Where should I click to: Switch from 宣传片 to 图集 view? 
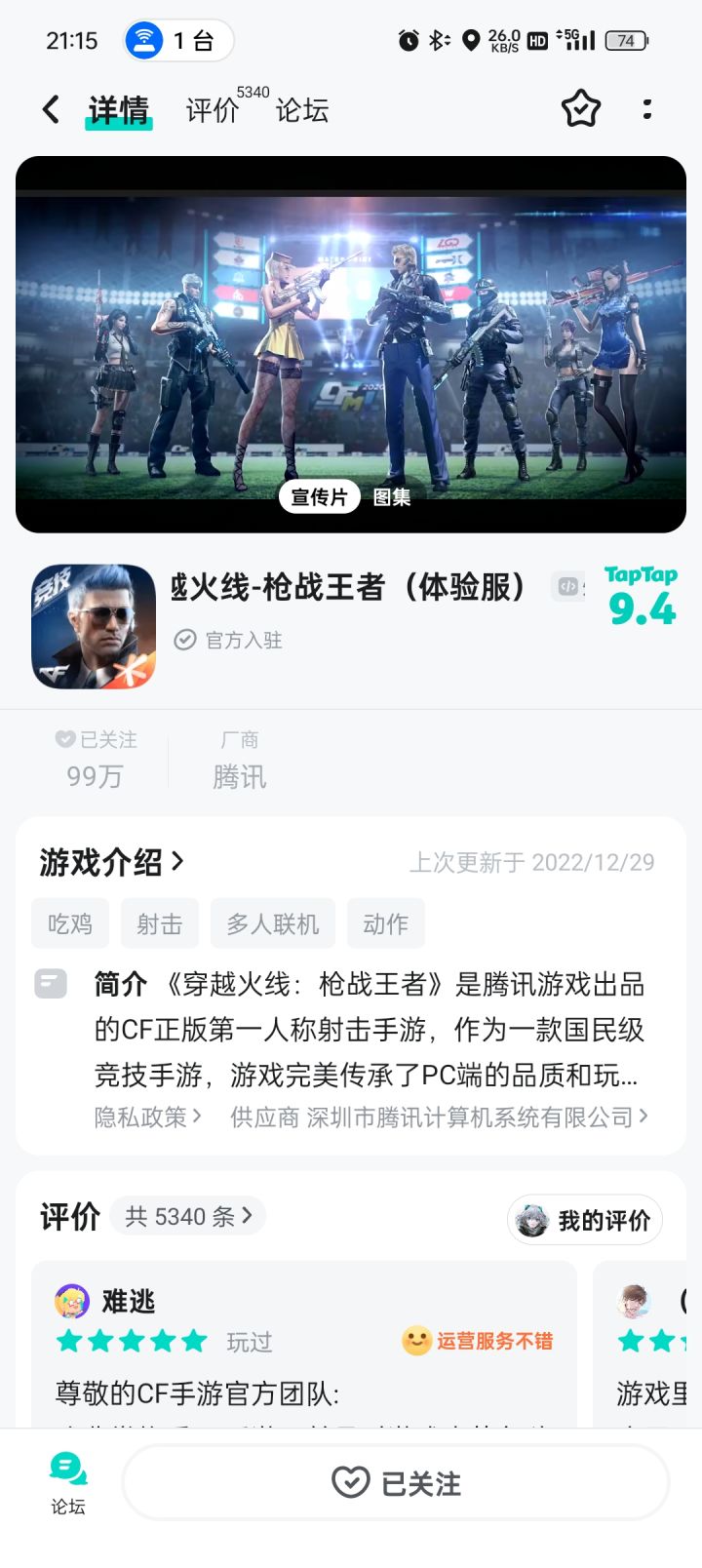coord(391,497)
